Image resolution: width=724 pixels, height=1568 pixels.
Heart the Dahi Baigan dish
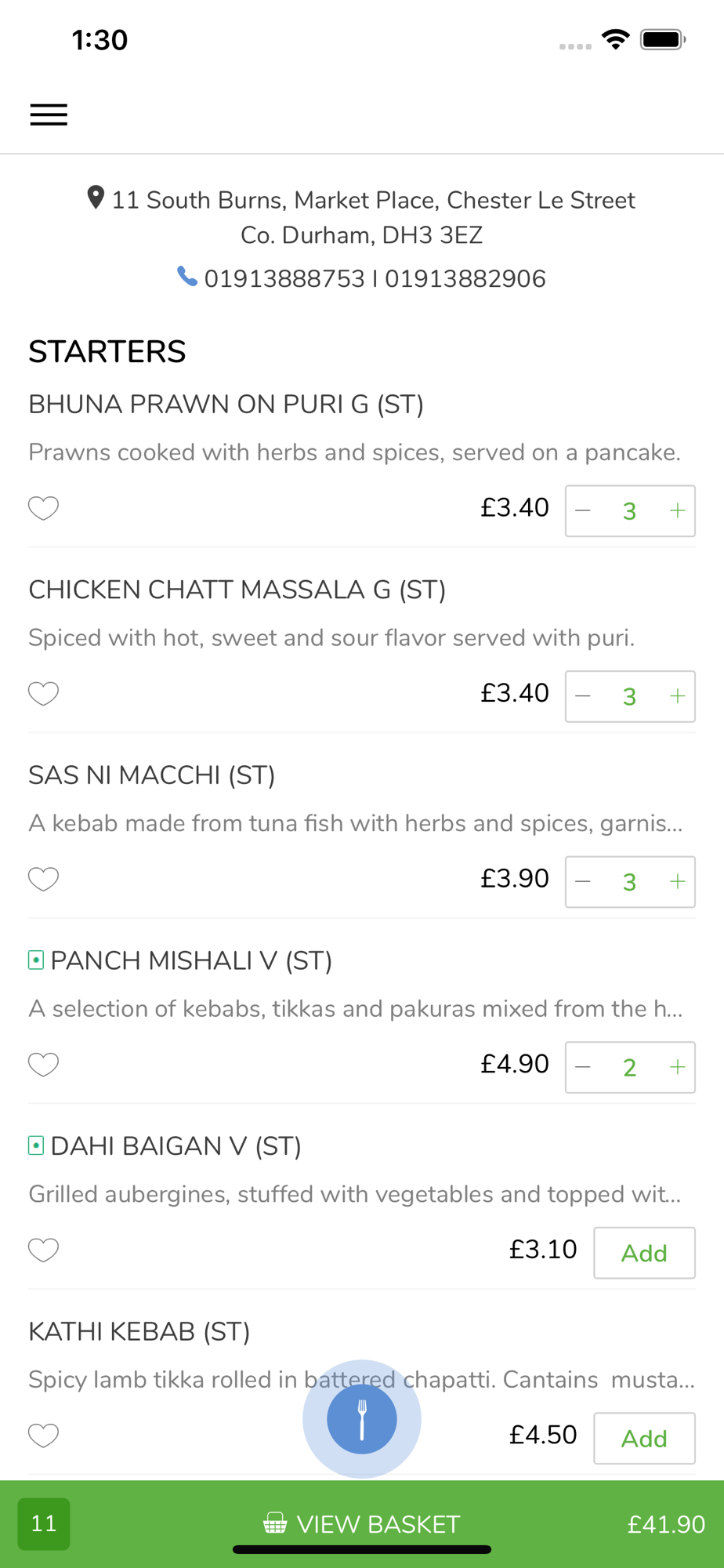43,1250
